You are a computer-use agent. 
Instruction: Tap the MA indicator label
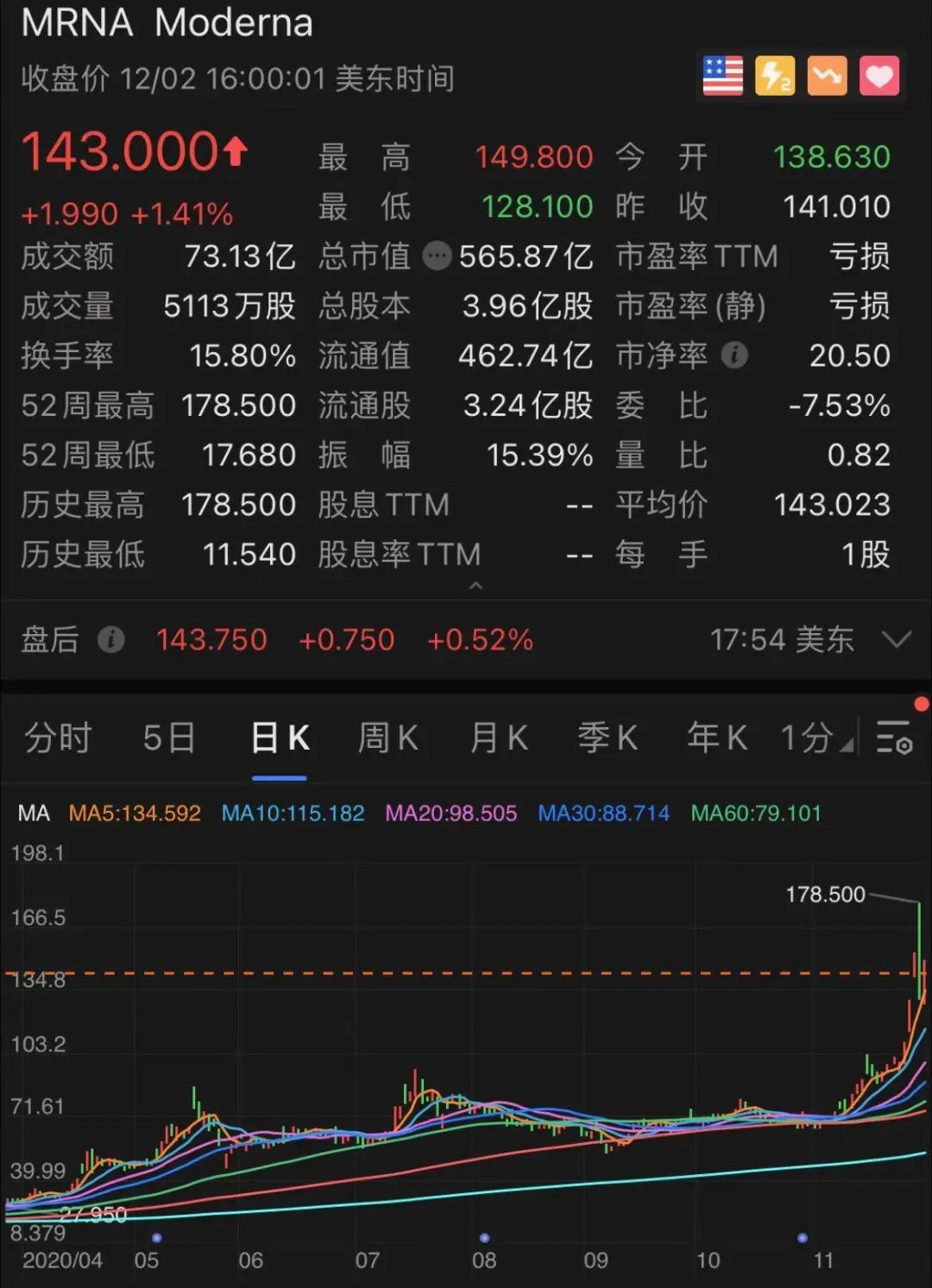[x=34, y=813]
